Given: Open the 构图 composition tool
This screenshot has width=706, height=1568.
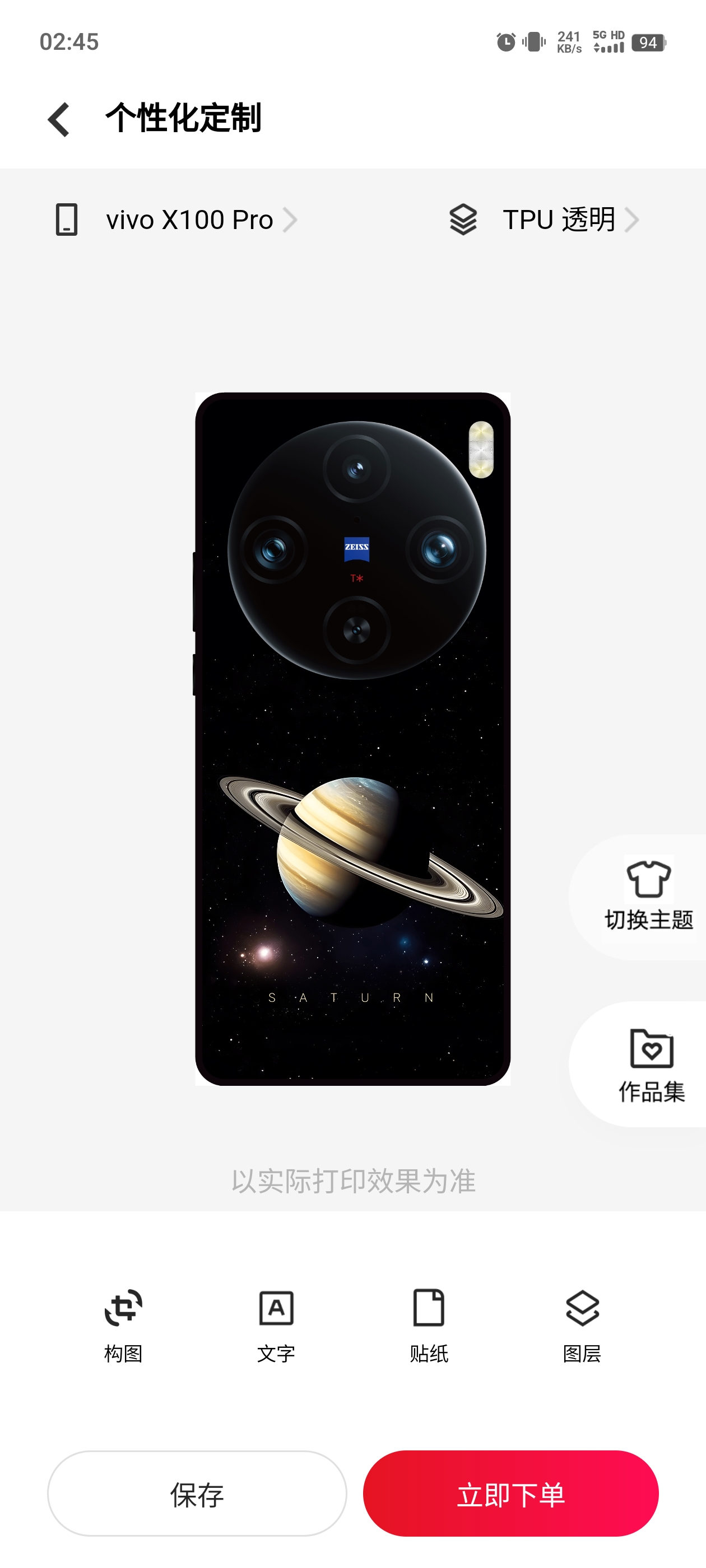Looking at the screenshot, I should click(x=123, y=1324).
